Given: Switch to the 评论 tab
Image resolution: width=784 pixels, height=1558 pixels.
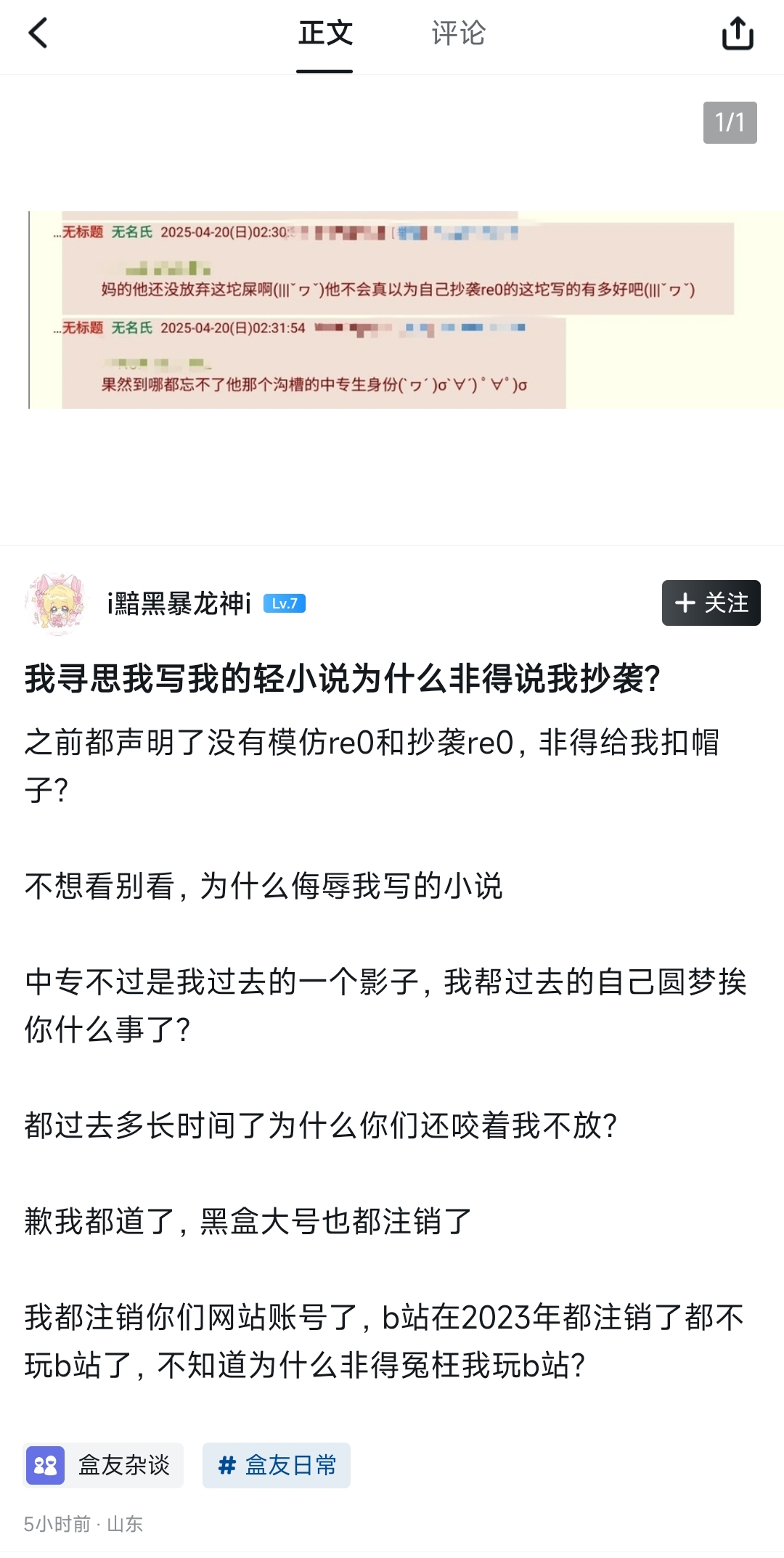Looking at the screenshot, I should (458, 33).
